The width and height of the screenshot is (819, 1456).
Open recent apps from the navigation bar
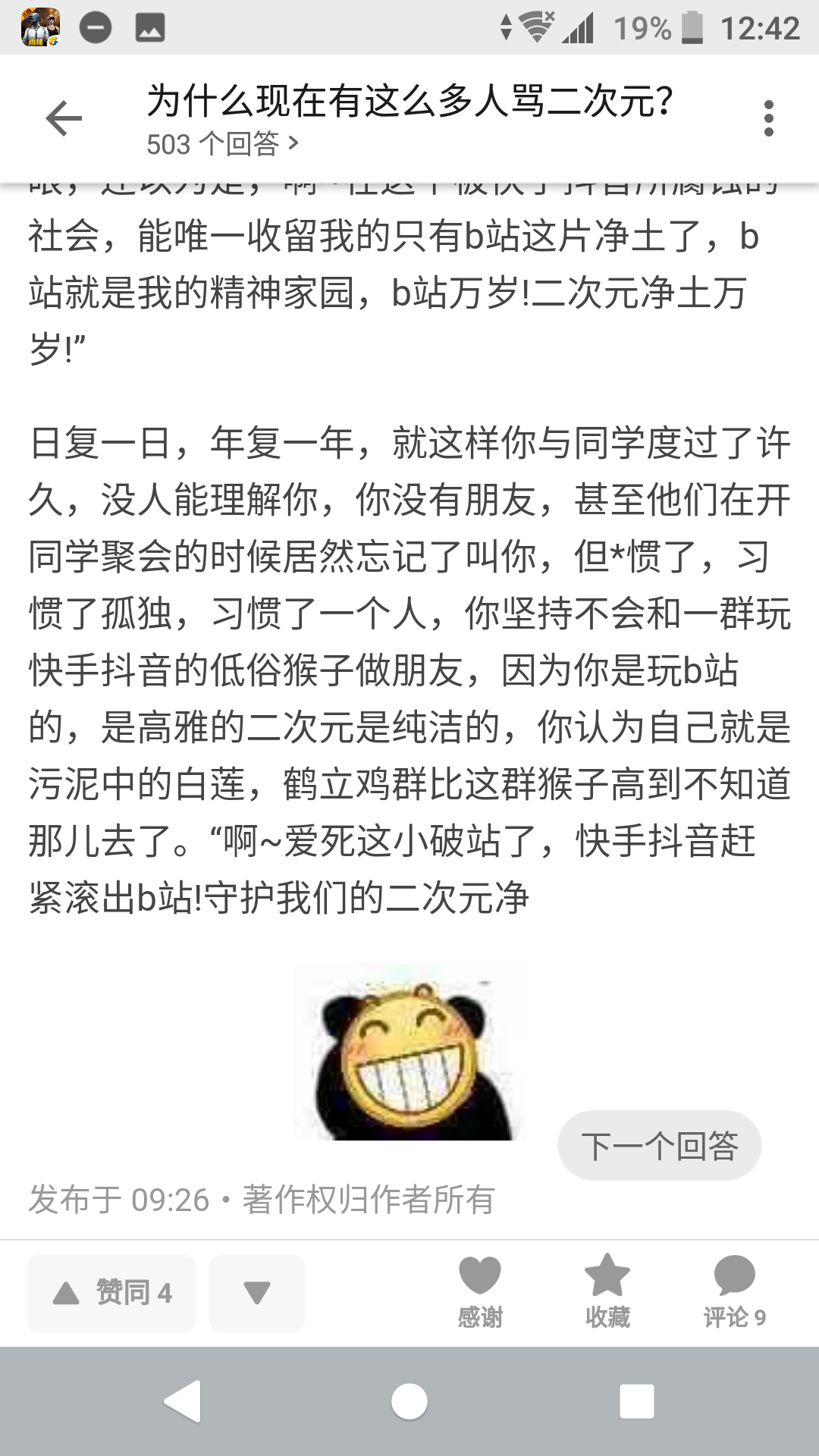click(636, 1401)
